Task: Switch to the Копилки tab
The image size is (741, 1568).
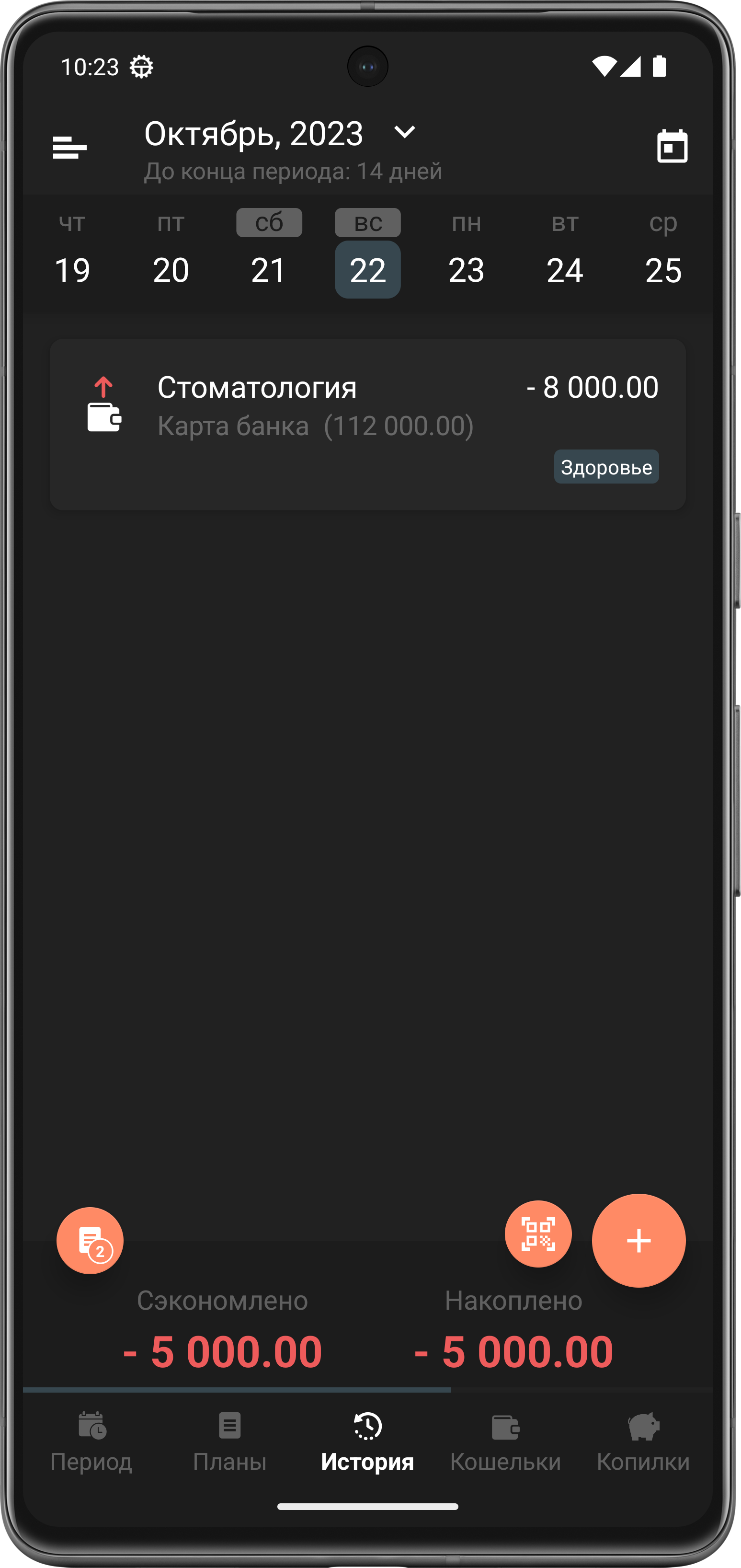Action: click(643, 1441)
